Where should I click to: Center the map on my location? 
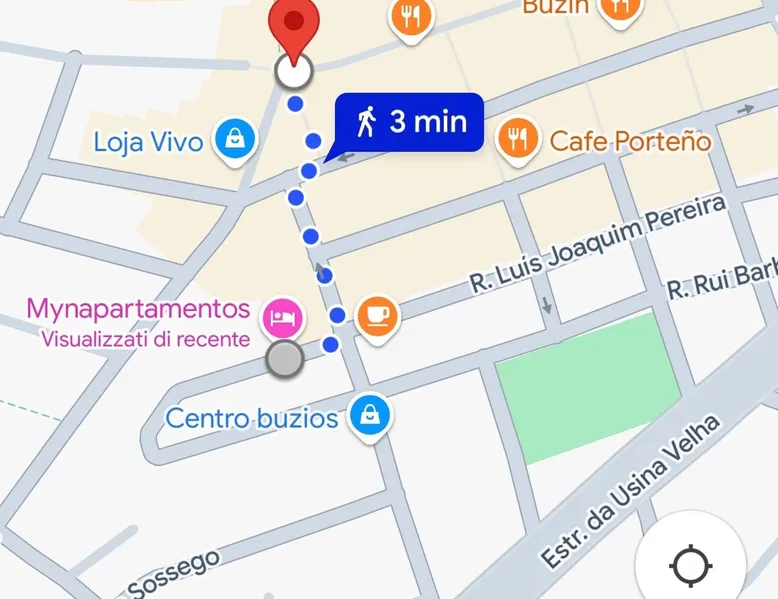point(690,564)
